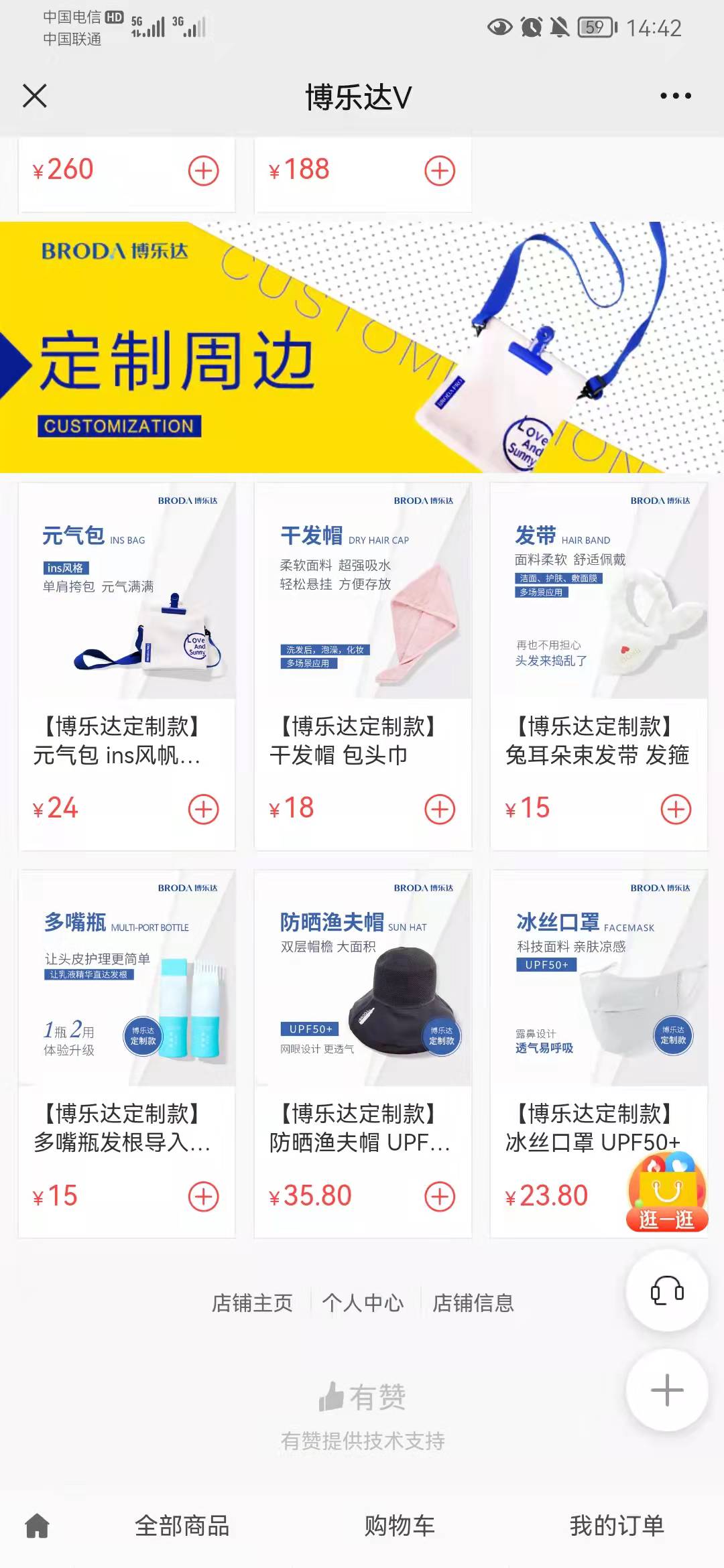
Task: Open the 冰丝口罩 UPF50+ product card
Action: (x=599, y=1053)
